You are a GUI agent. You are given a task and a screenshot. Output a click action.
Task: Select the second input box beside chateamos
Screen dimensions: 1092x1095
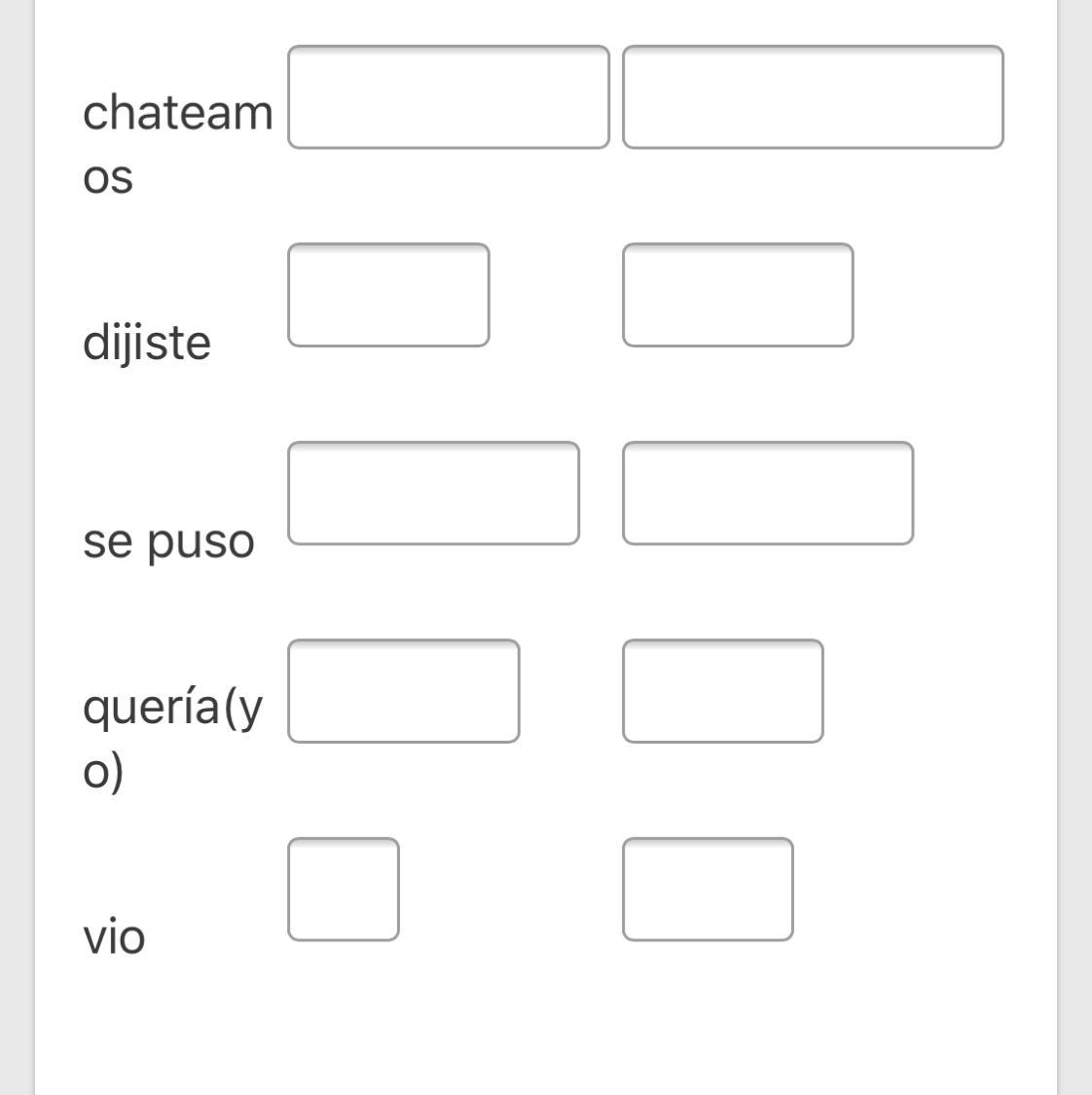pos(813,97)
